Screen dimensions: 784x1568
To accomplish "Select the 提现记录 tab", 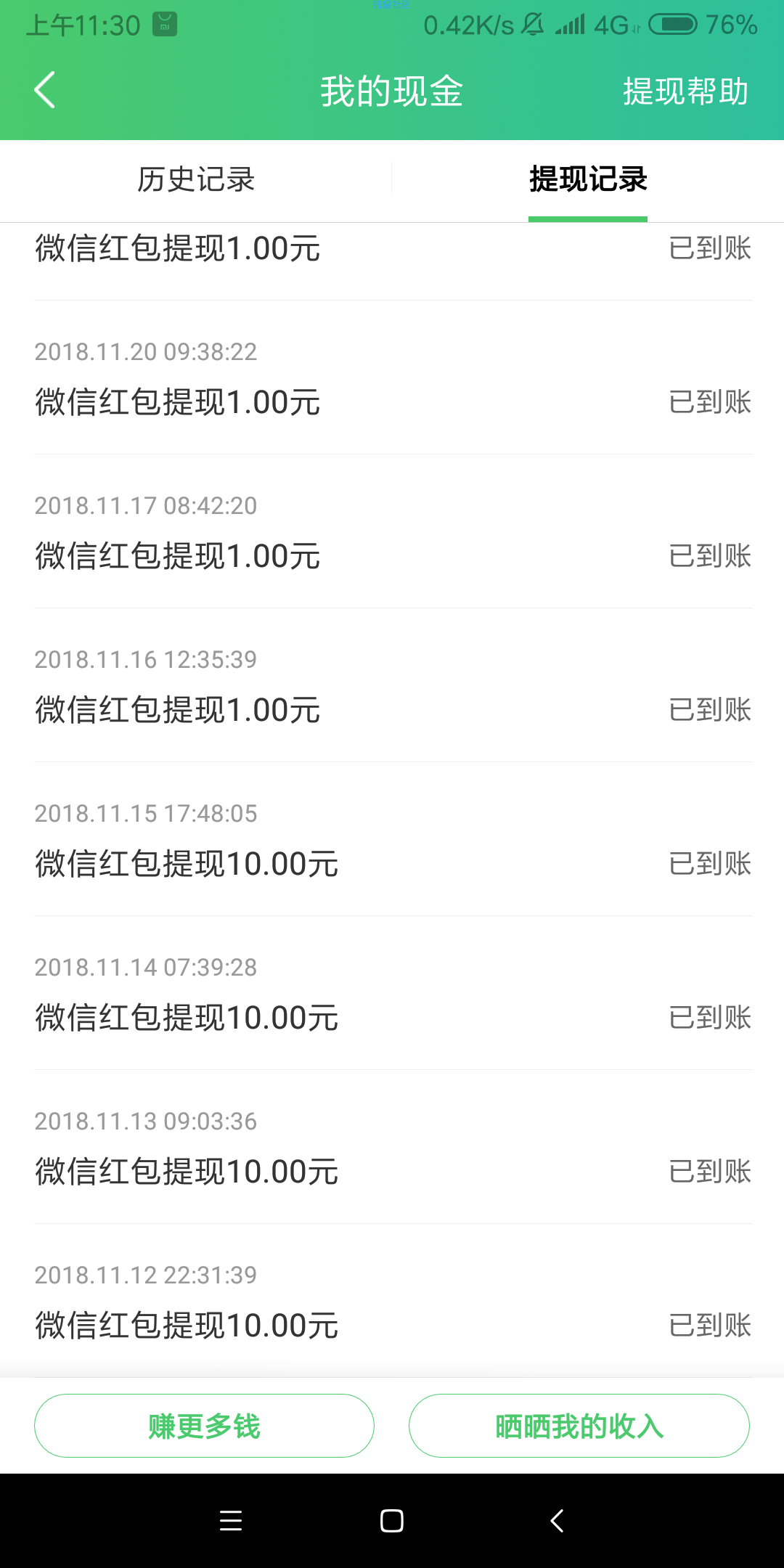I will [588, 180].
